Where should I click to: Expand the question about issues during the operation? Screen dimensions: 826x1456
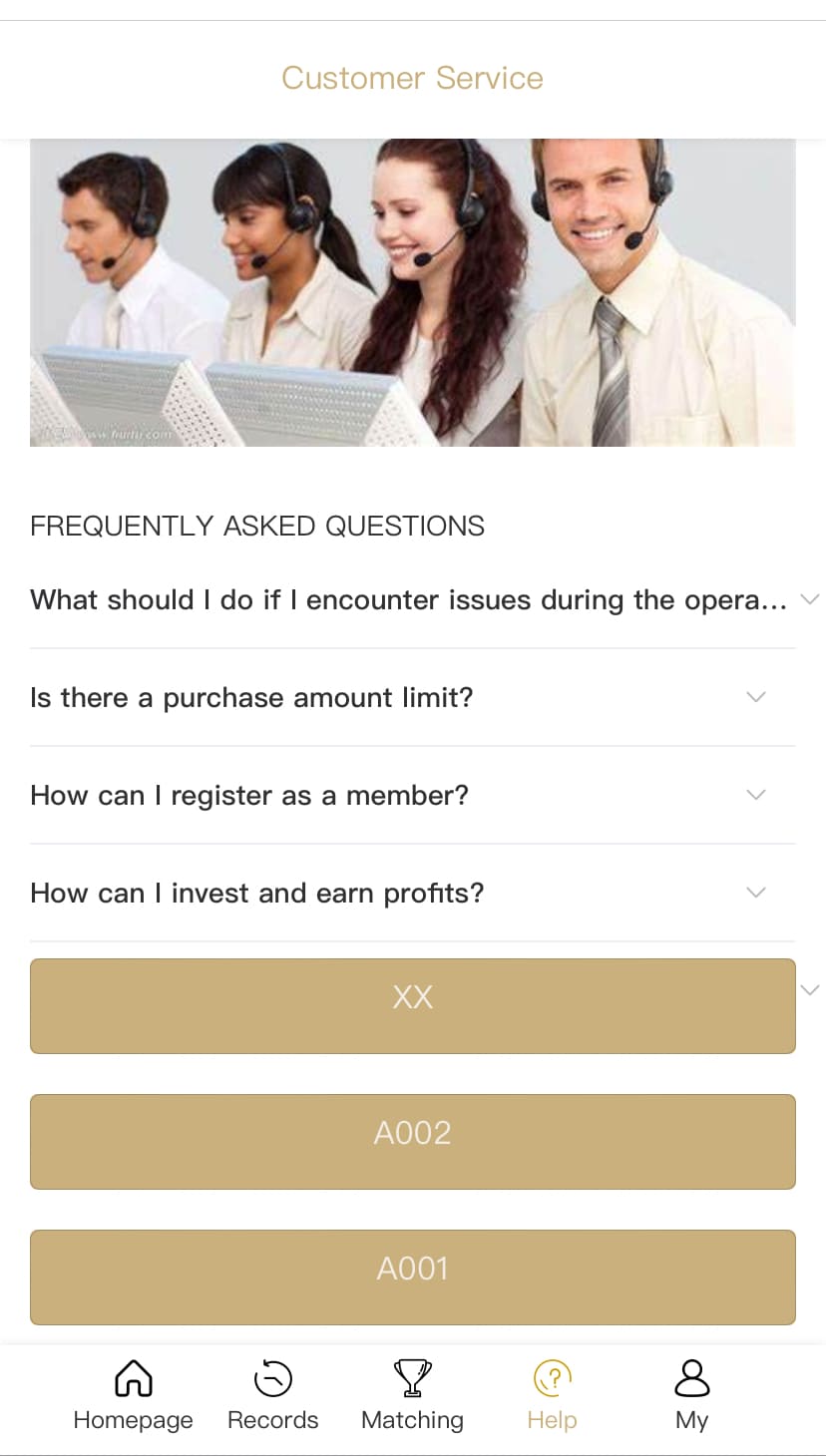click(x=409, y=600)
